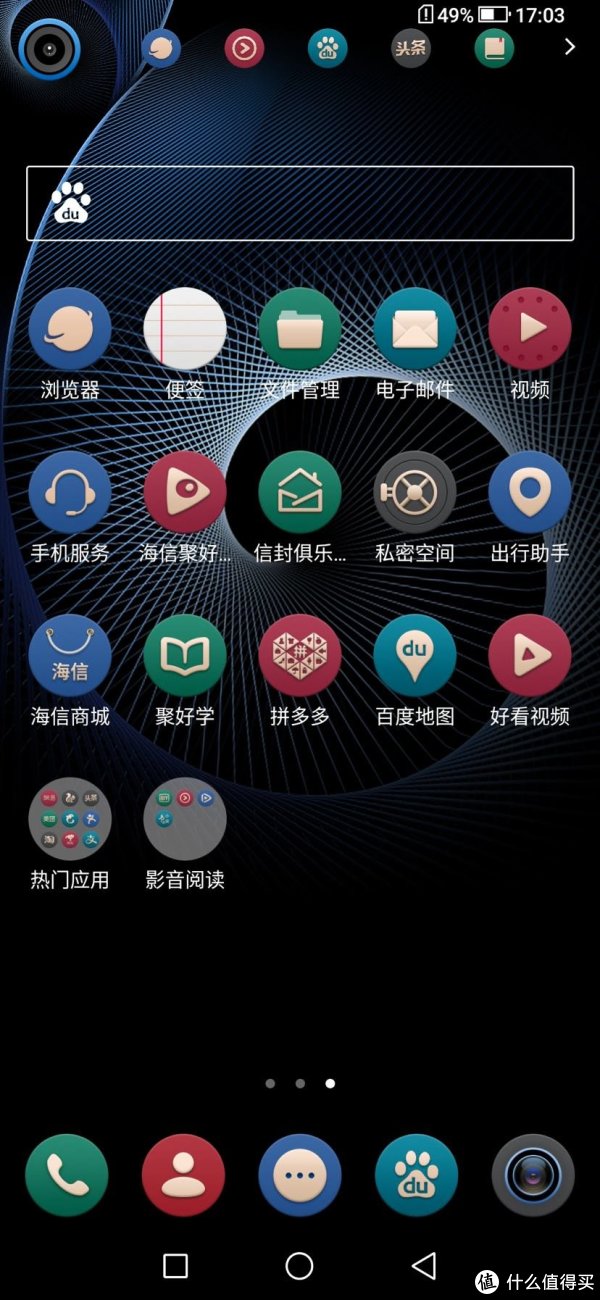Open the 影音阅读 folder

tap(185, 820)
